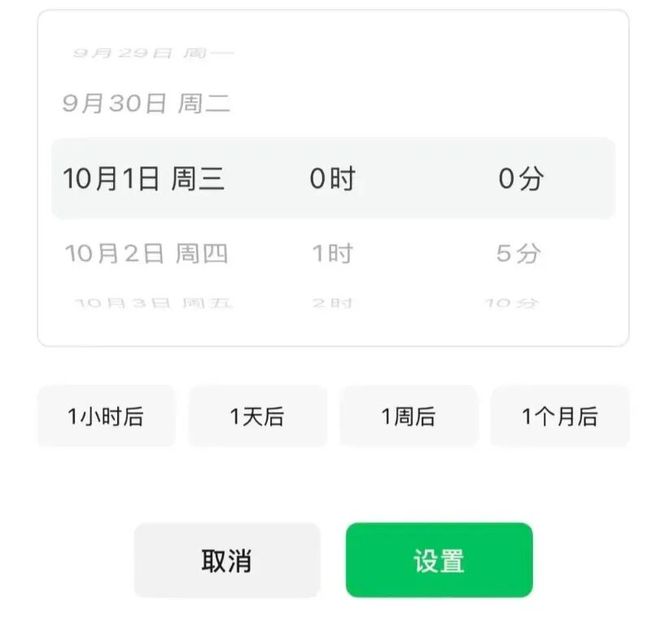
Task: Tap 取消 to cancel
Action: point(226,560)
